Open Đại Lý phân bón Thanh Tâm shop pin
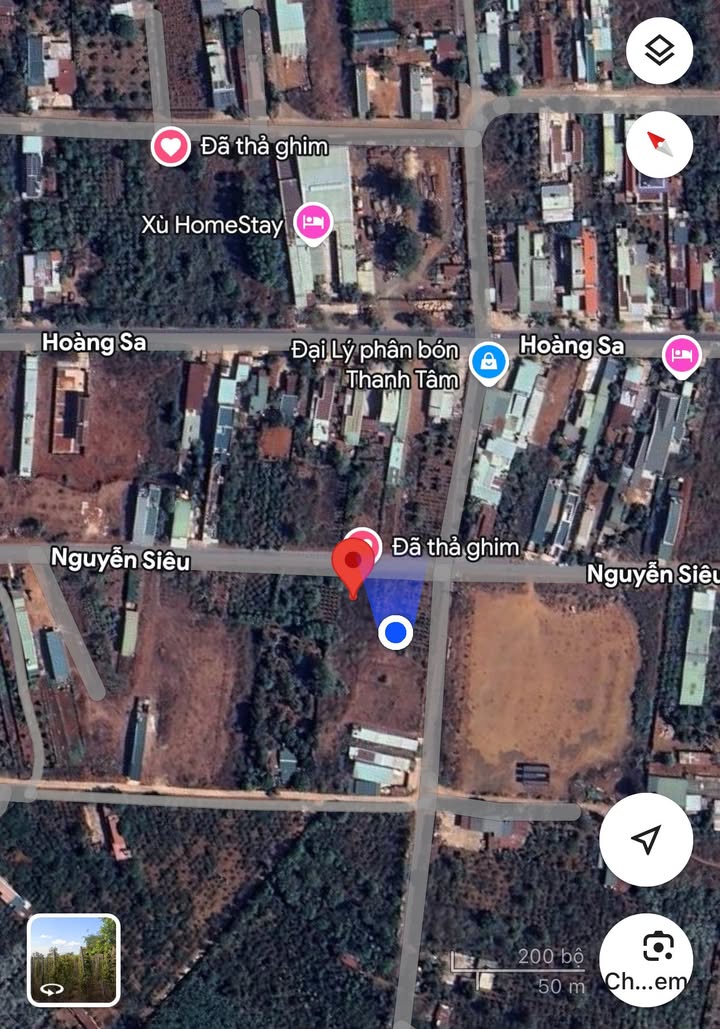This screenshot has height=1029, width=720. [487, 362]
